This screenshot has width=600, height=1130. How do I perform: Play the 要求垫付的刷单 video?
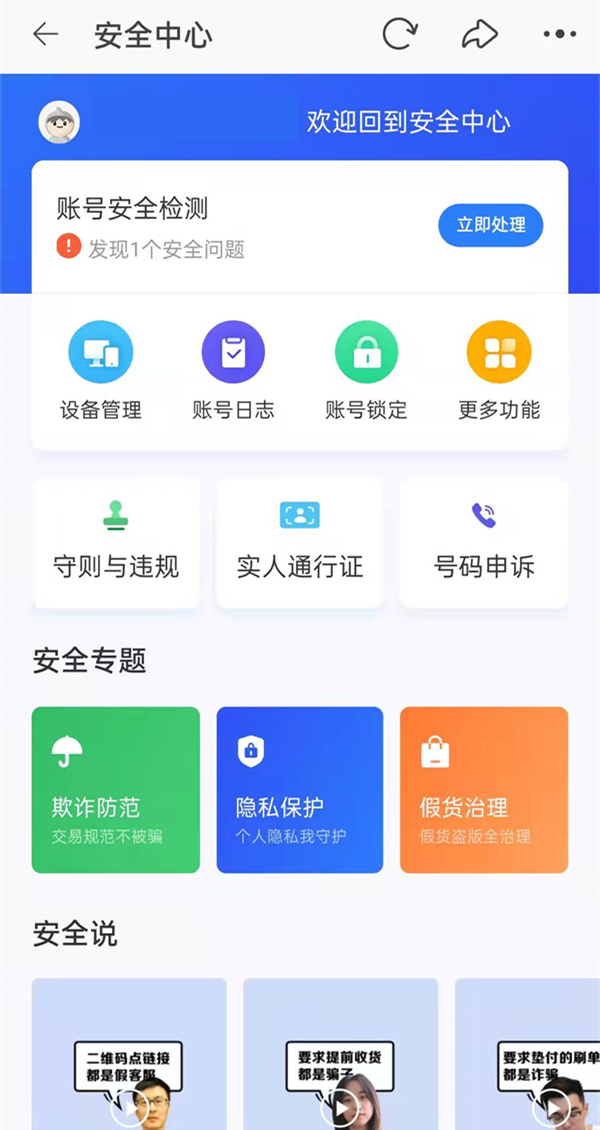552,1106
